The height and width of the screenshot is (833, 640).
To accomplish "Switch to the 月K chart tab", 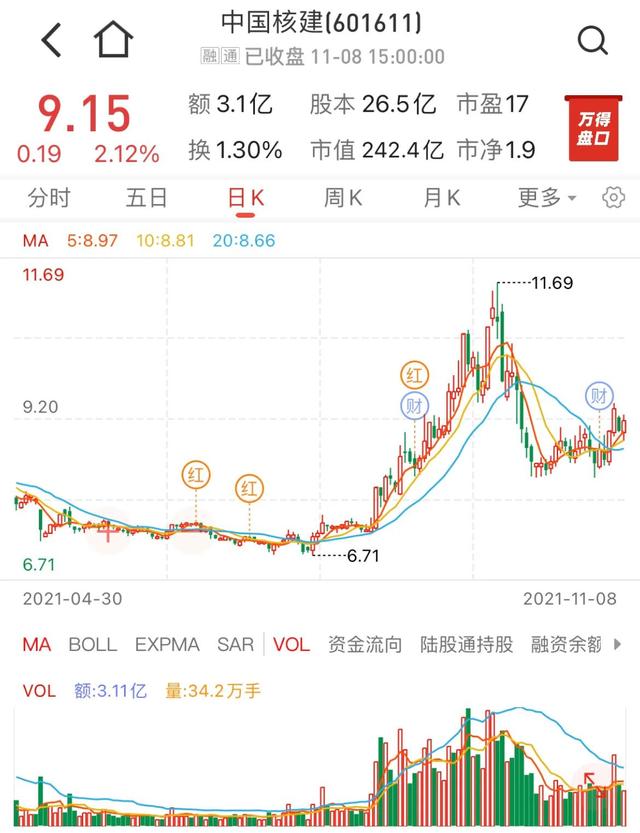I will [440, 197].
